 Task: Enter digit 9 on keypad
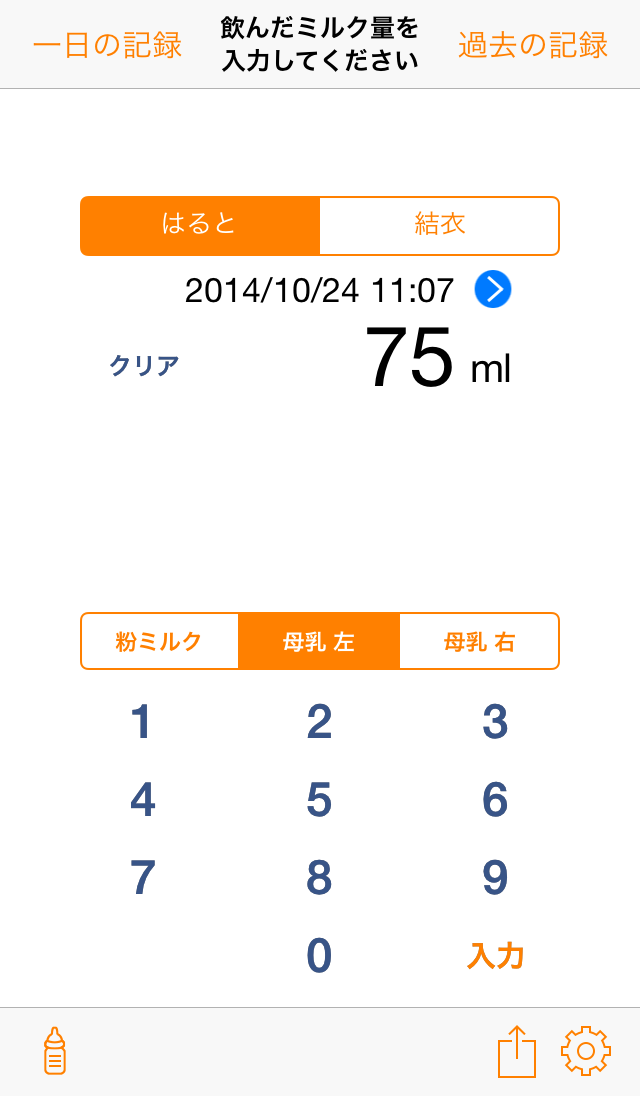coord(495,878)
